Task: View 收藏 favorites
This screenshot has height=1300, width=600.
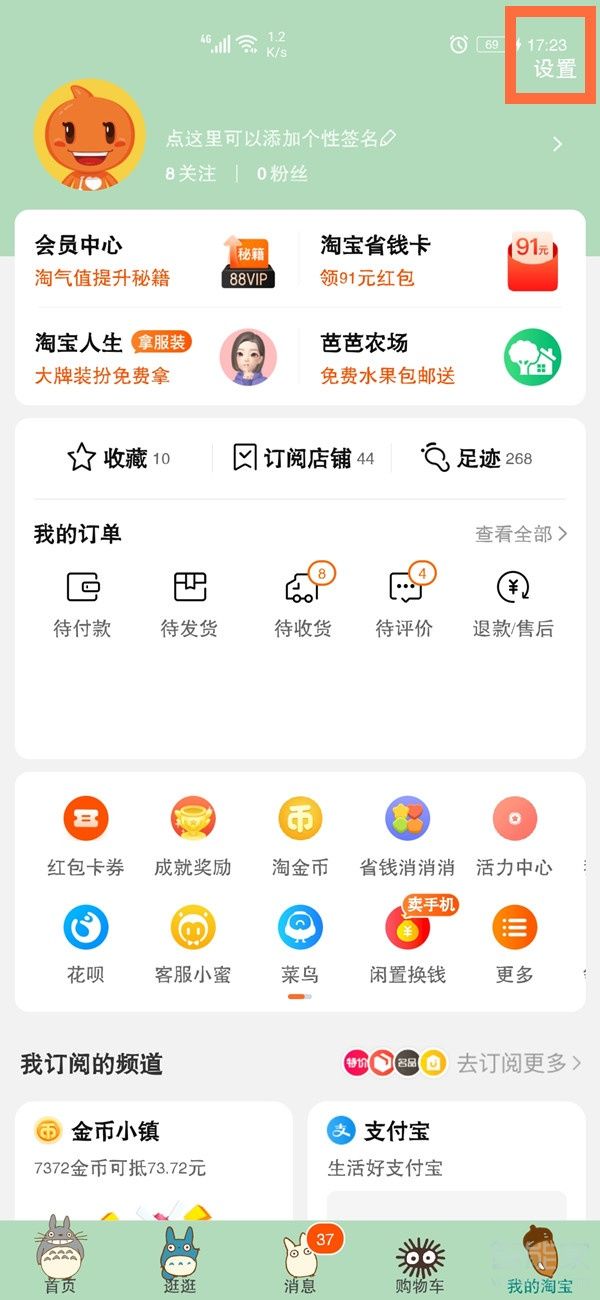Action: 118,459
